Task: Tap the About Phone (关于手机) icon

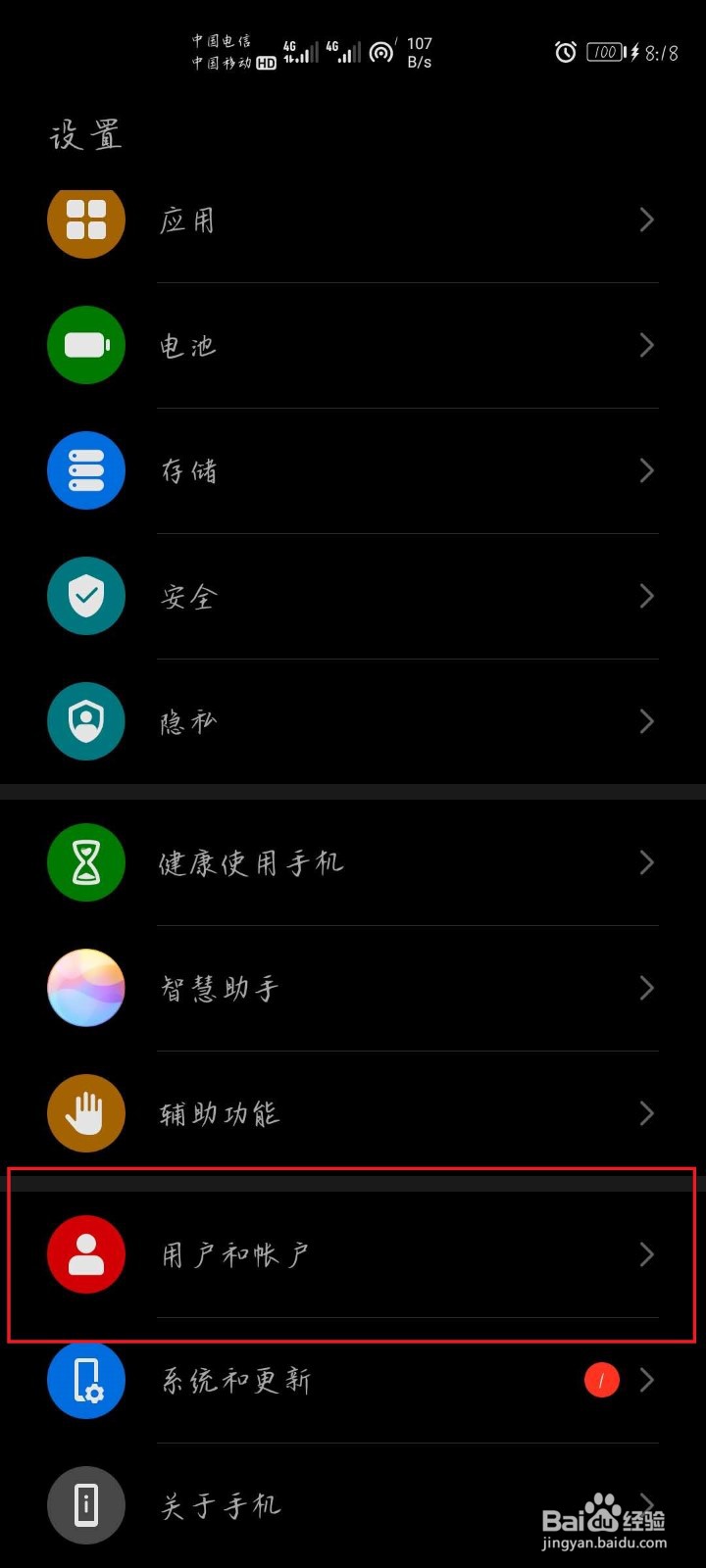Action: (x=86, y=1506)
